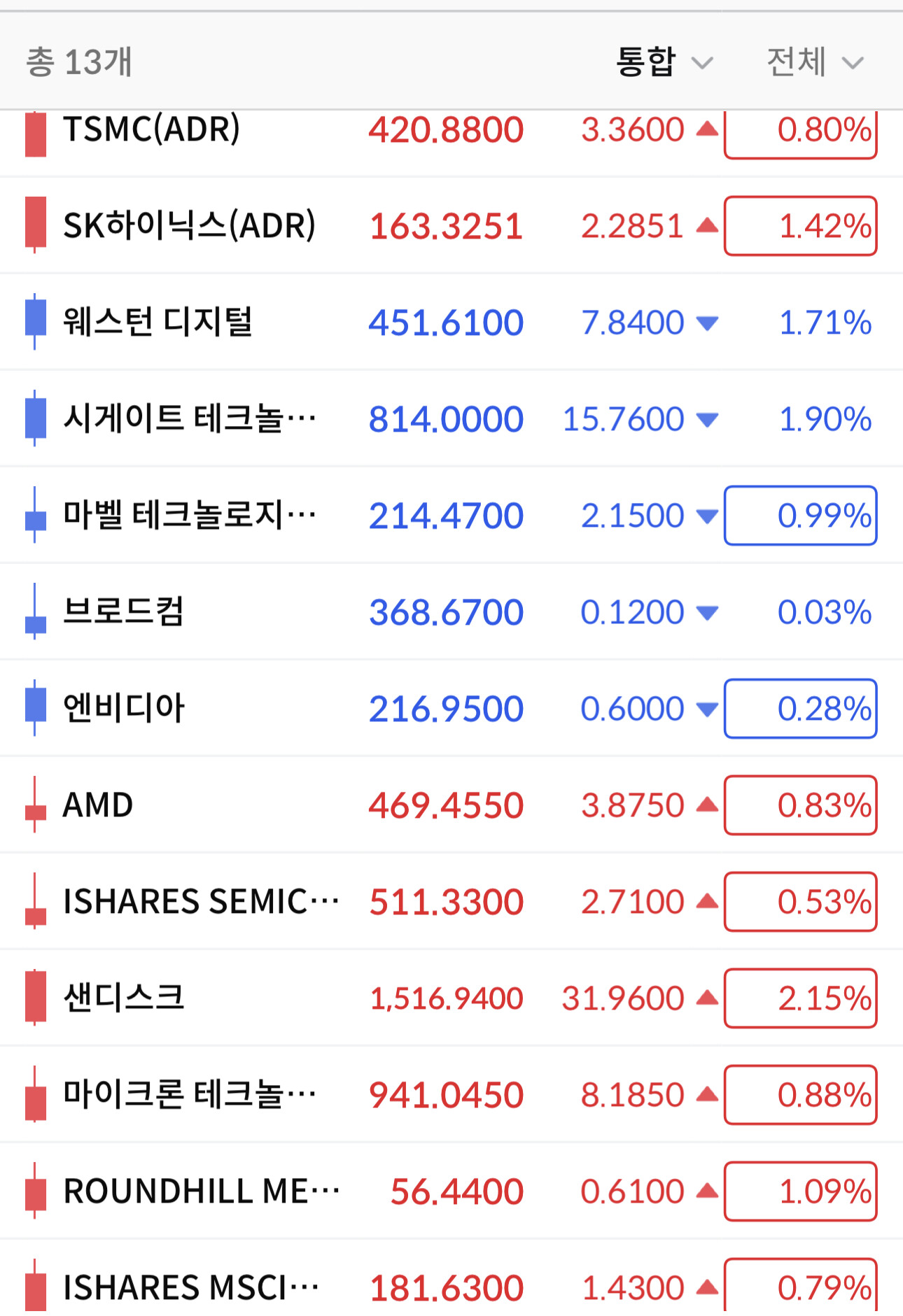Open the ROUNDHILL ME row
The width and height of the screenshot is (903, 1316).
(x=451, y=1191)
